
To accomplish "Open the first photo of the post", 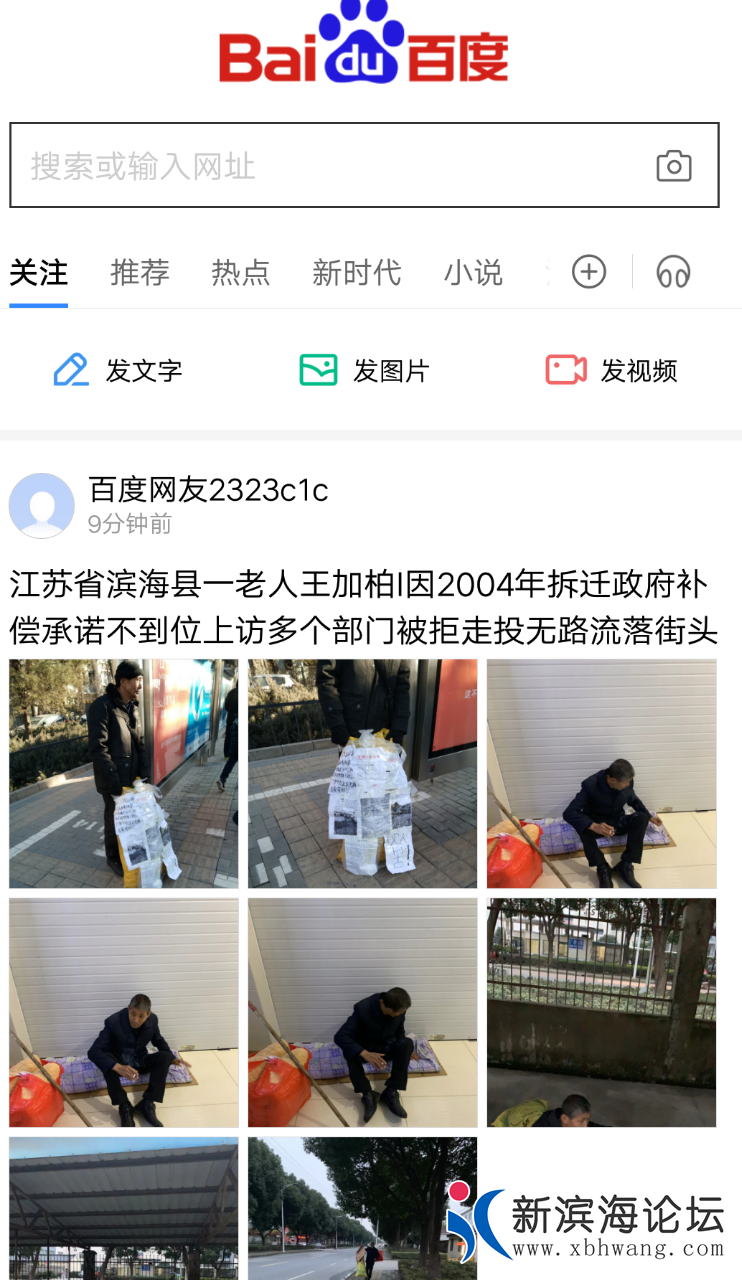I will (124, 773).
